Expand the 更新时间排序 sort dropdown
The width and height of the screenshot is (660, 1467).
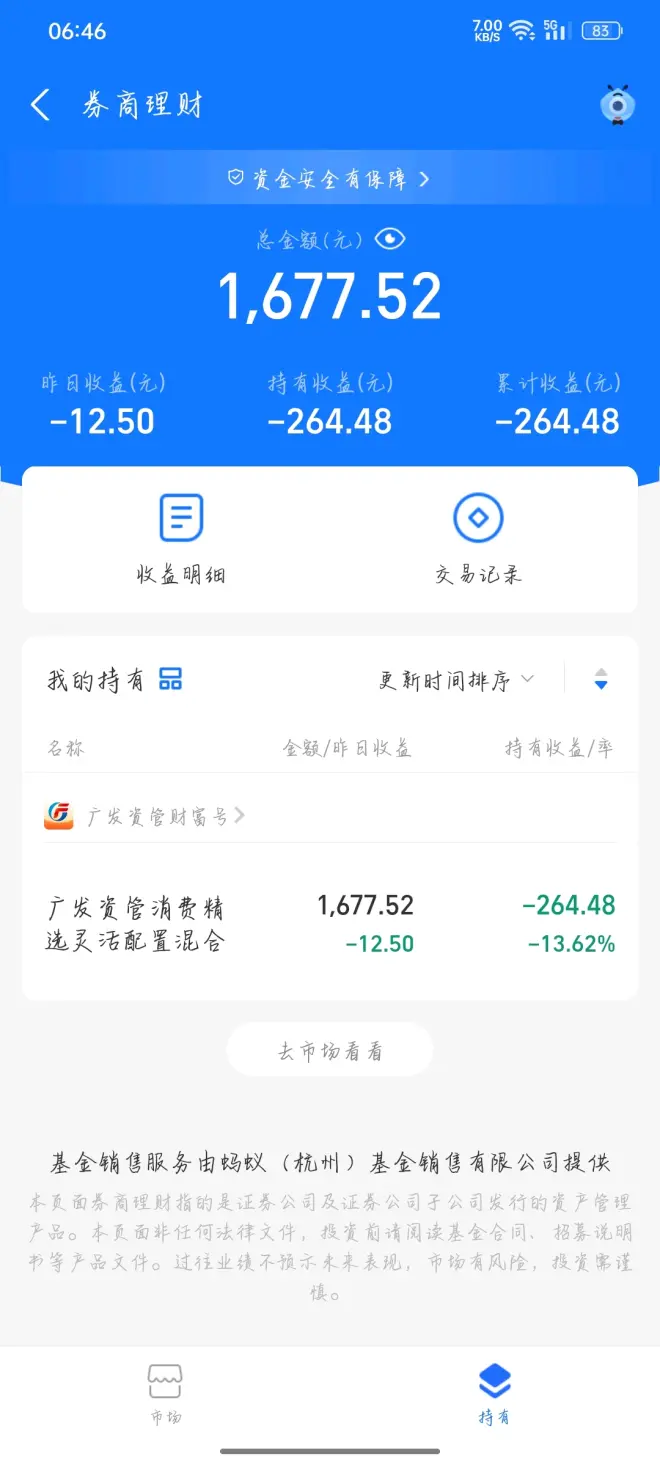(x=456, y=681)
